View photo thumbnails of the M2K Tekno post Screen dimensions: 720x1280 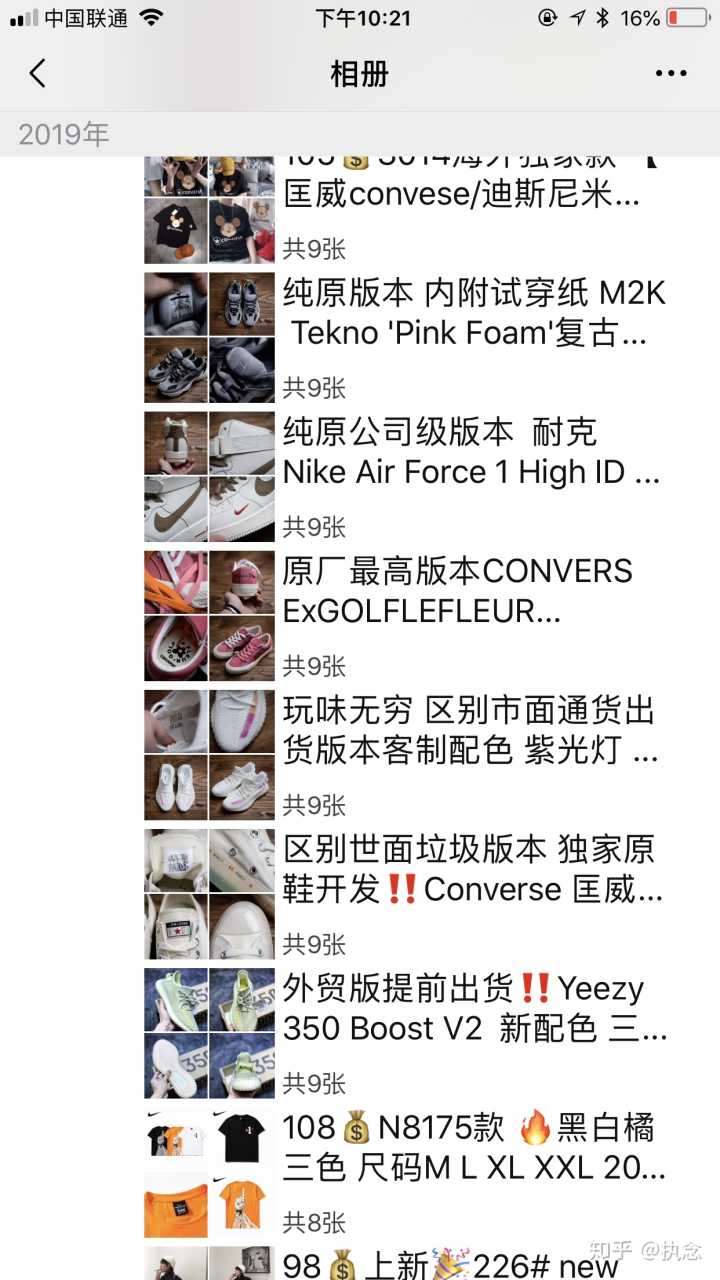click(x=209, y=338)
